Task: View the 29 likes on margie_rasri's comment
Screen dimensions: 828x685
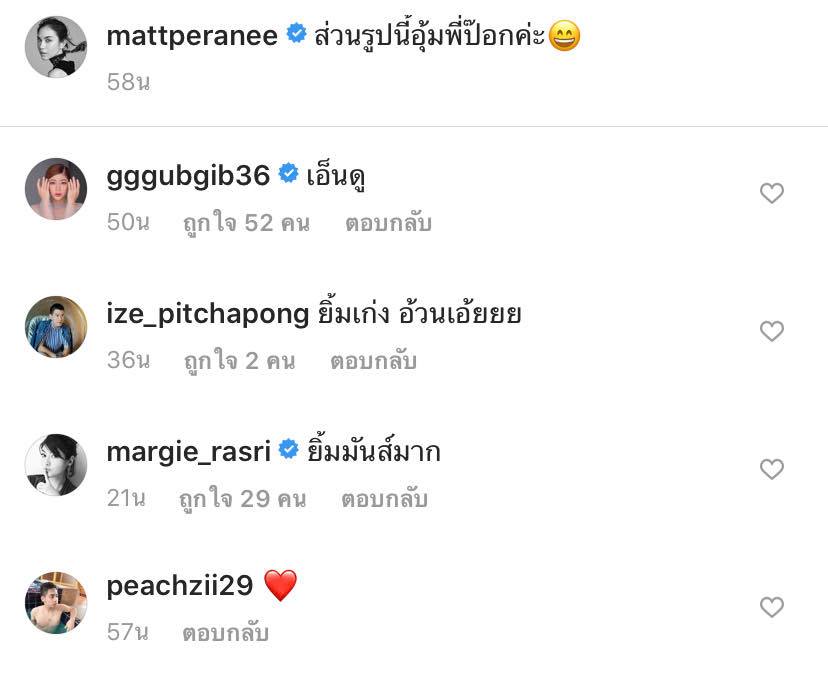Action: [241, 498]
